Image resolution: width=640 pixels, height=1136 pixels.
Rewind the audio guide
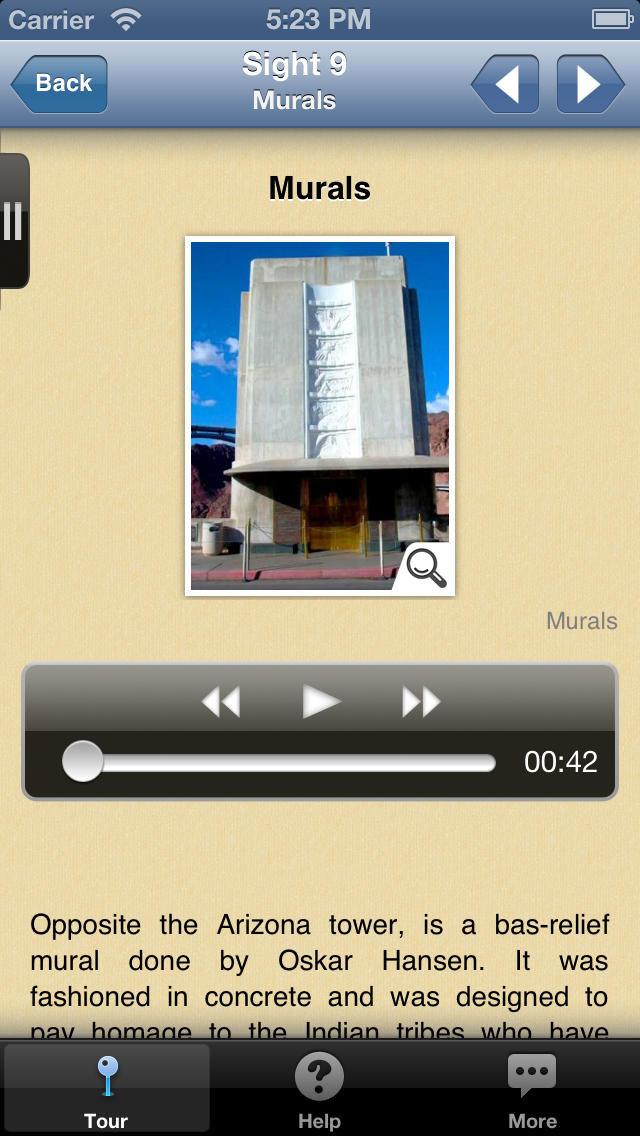[x=220, y=701]
